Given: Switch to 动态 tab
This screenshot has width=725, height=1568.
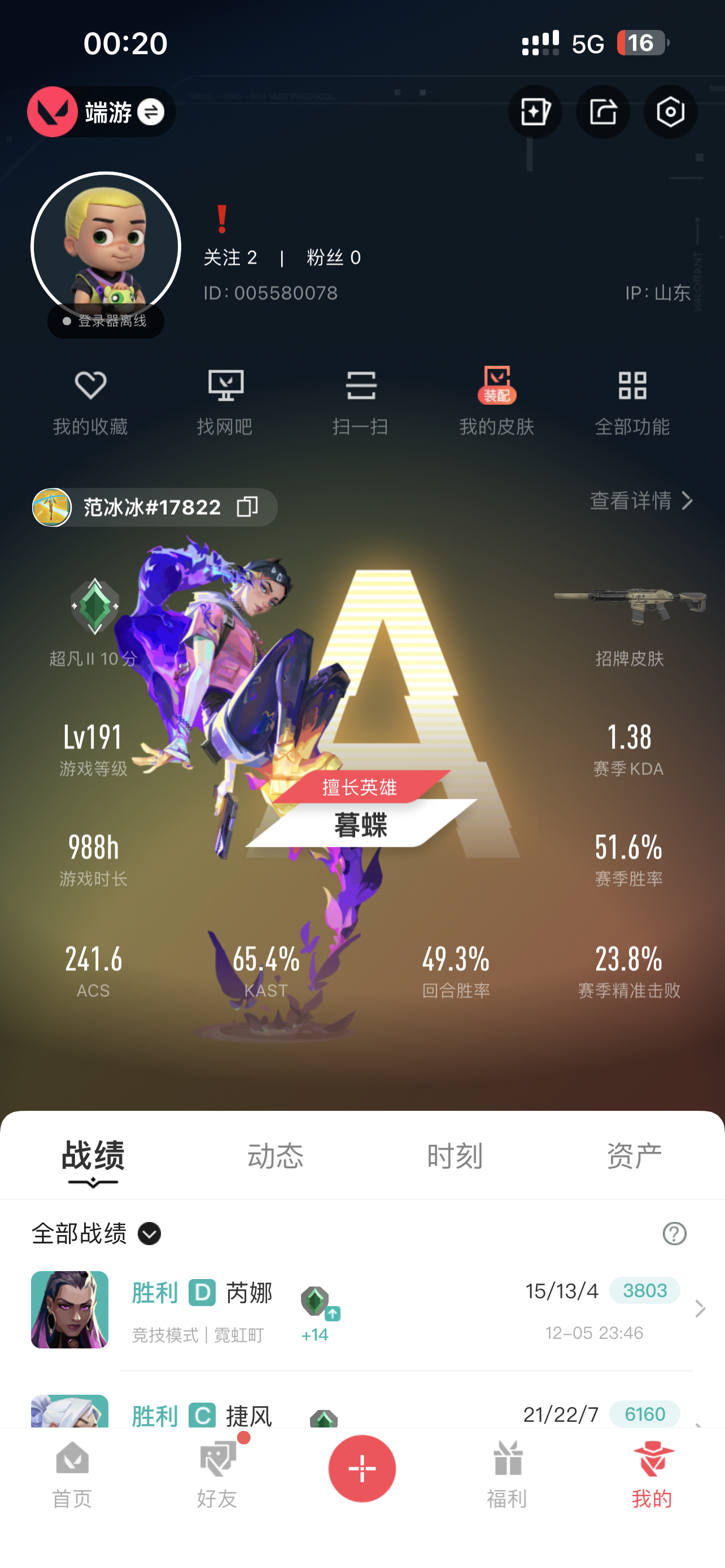Looking at the screenshot, I should [x=275, y=1155].
